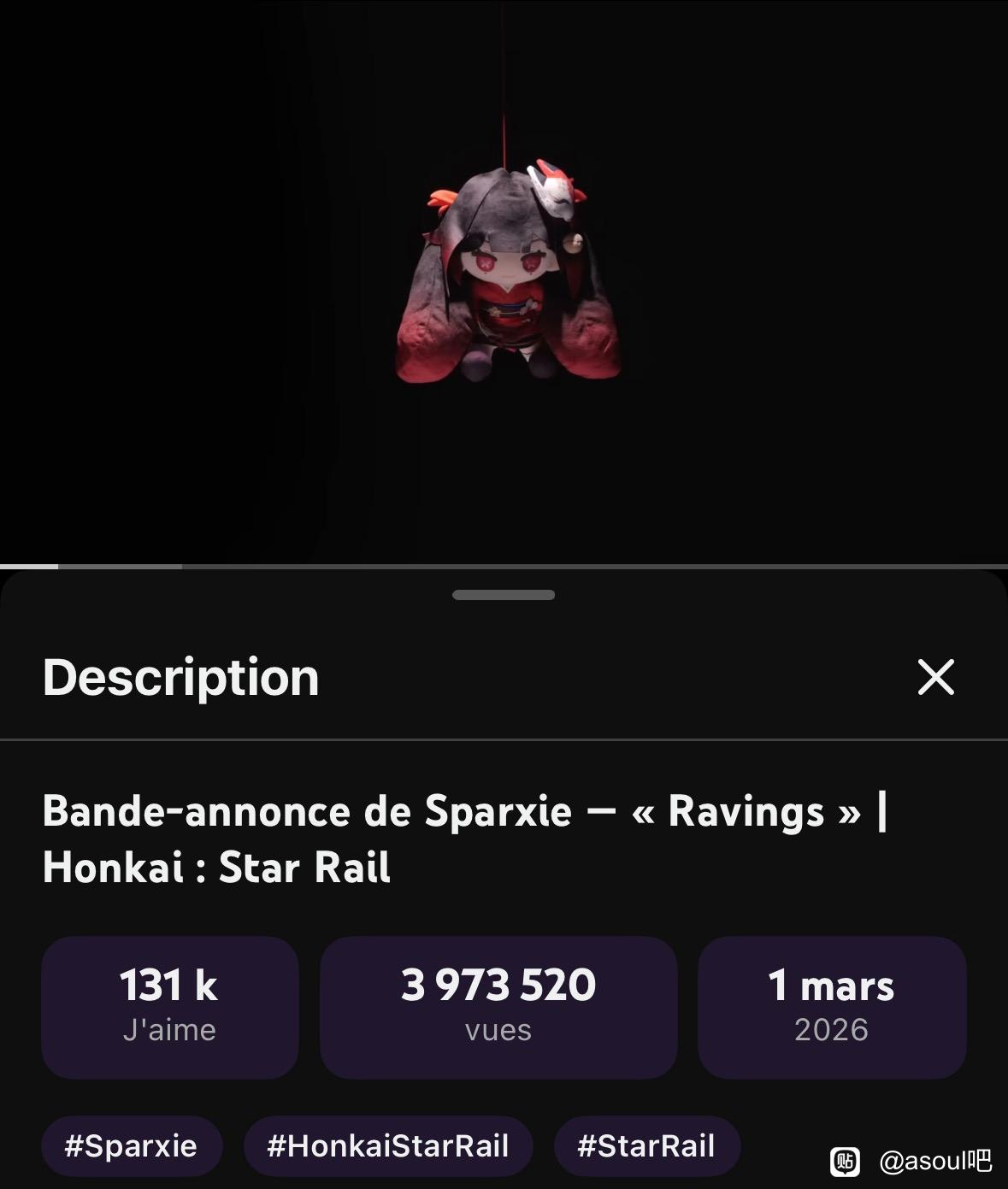Tap the description sheet drag handle
1008x1189 pixels.
[x=504, y=595]
